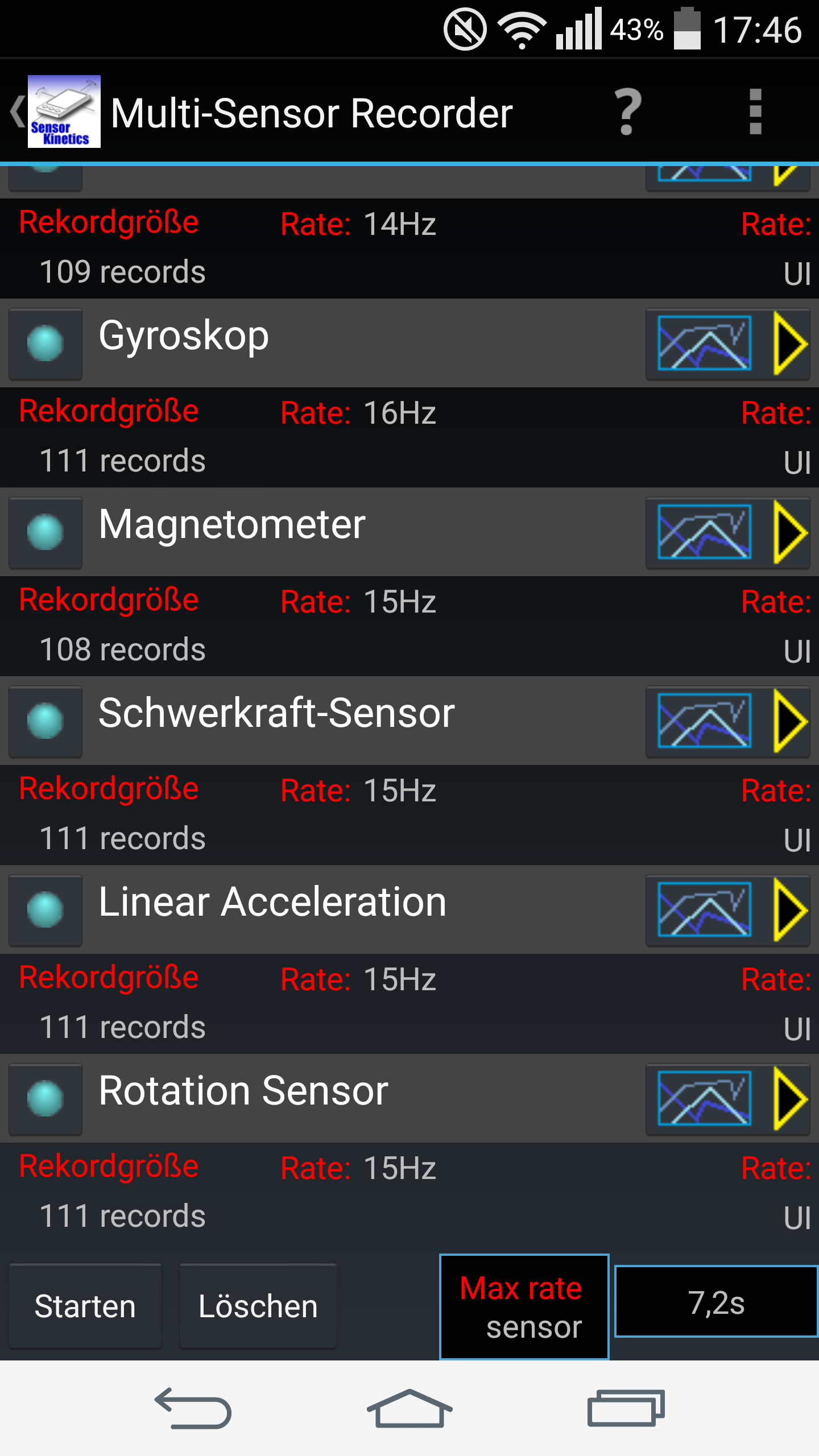Tap the Starten button
Viewport: 819px width, 1456px height.
(85, 1306)
